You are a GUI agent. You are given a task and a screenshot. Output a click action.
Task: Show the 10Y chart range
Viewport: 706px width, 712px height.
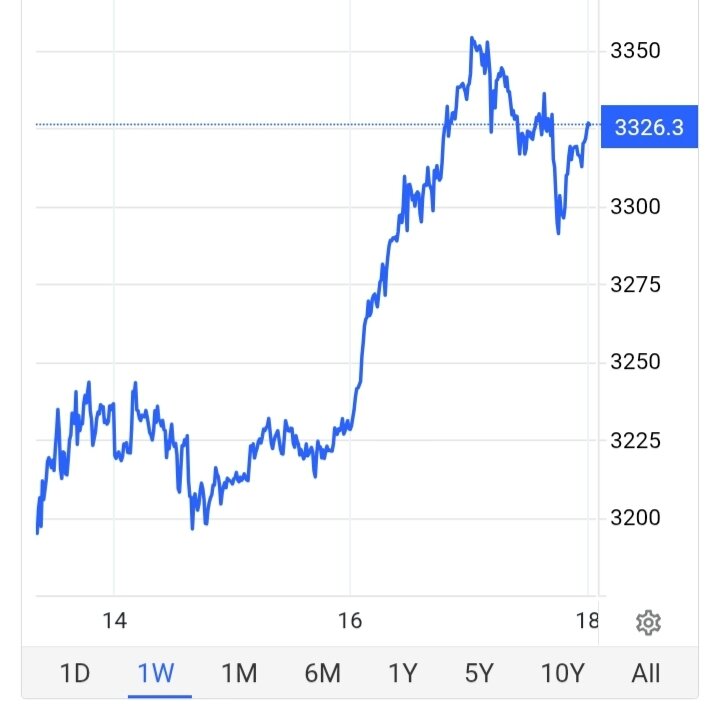[561, 673]
